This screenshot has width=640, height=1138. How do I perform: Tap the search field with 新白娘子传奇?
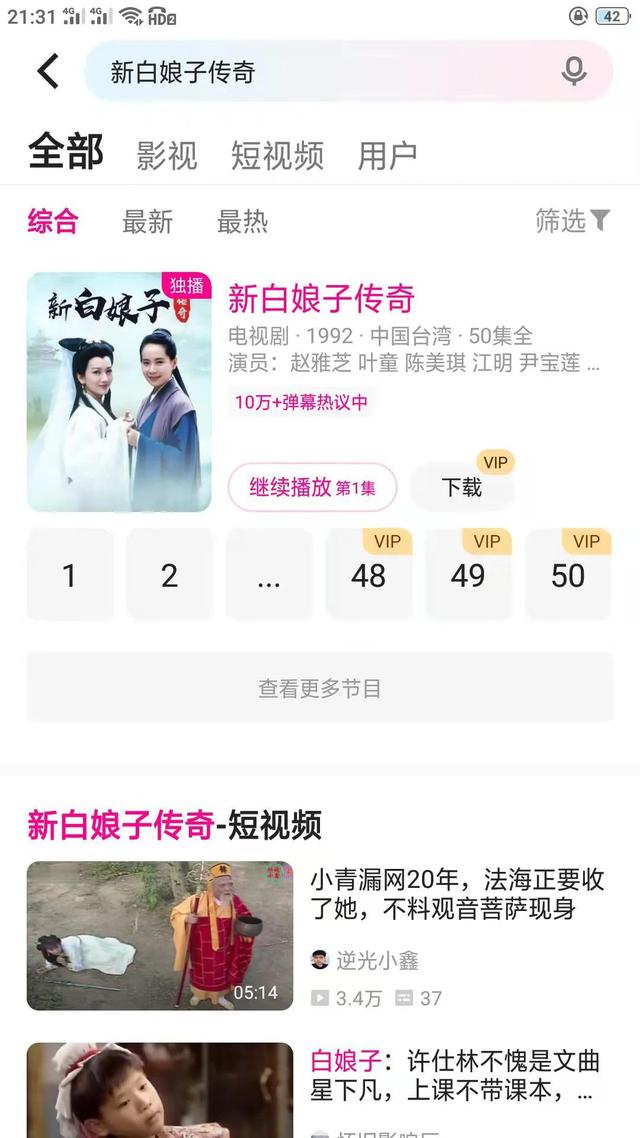320,71
